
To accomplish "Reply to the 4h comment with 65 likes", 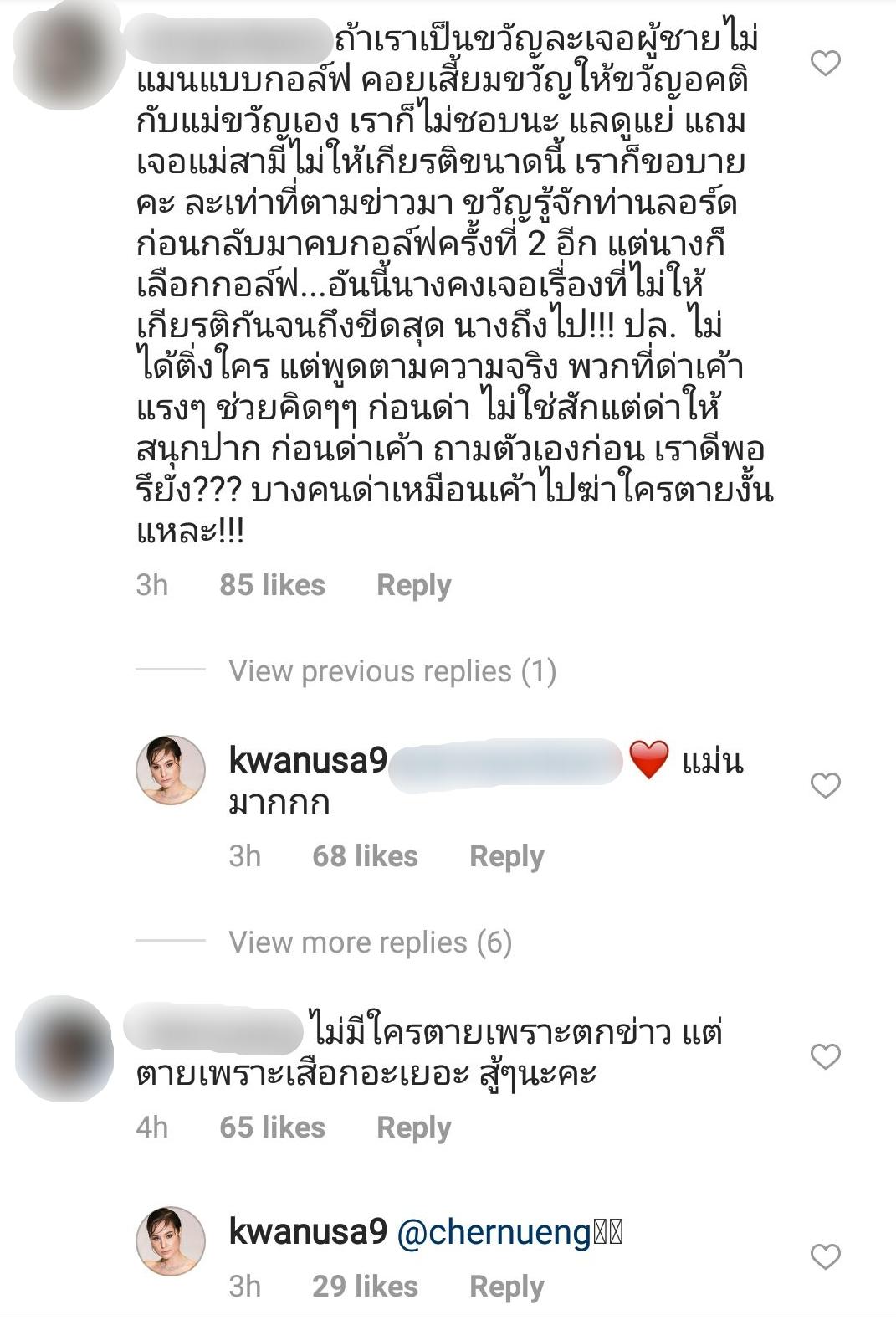I will pos(413,1127).
